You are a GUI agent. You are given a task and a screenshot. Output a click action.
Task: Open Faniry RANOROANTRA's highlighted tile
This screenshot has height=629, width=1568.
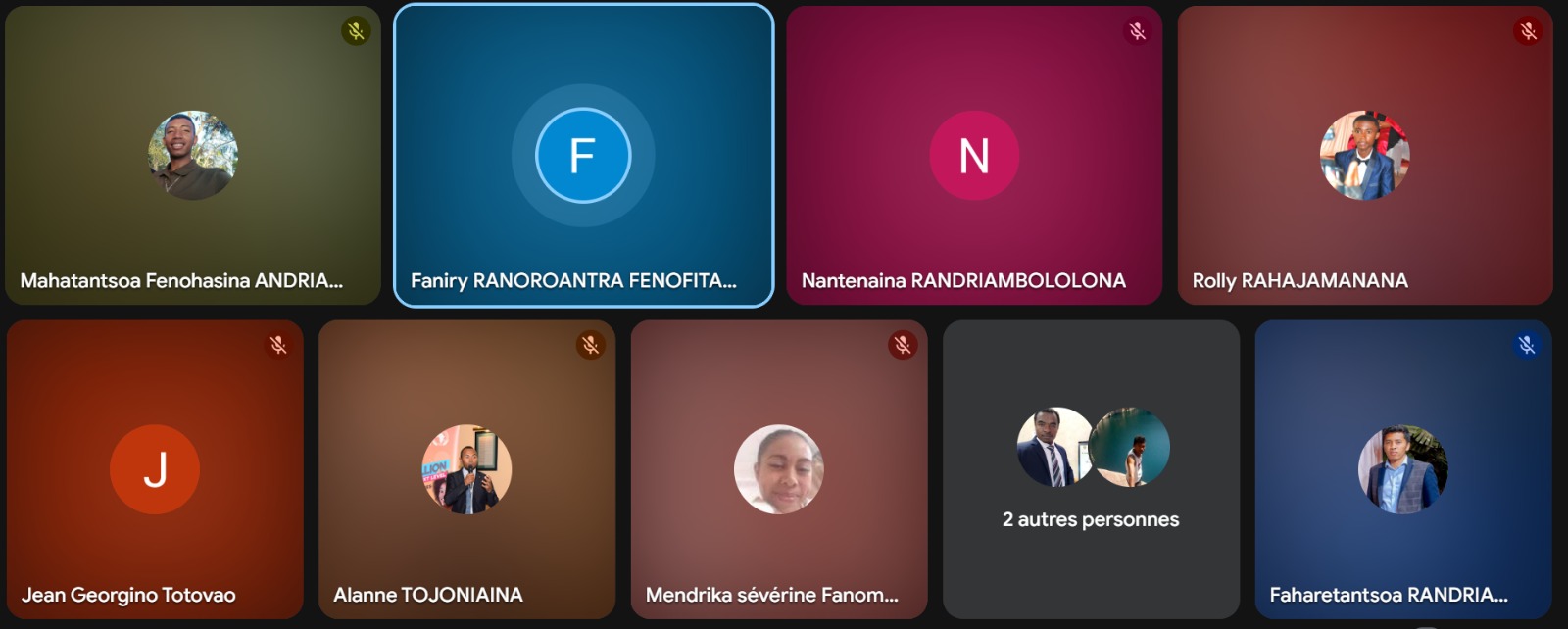(583, 155)
